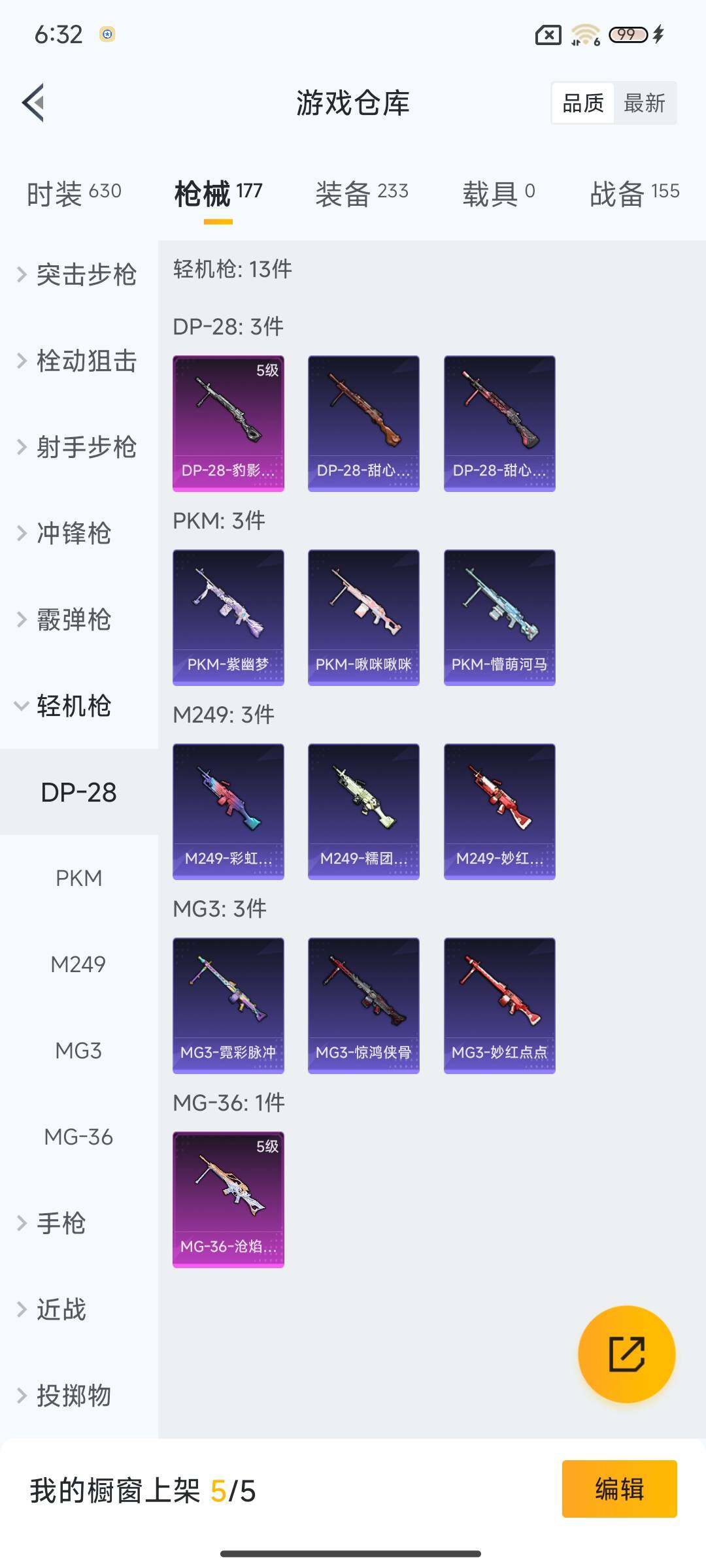This screenshot has width=706, height=1568.
Task: Sort by 最新 (newest)
Action: (644, 103)
